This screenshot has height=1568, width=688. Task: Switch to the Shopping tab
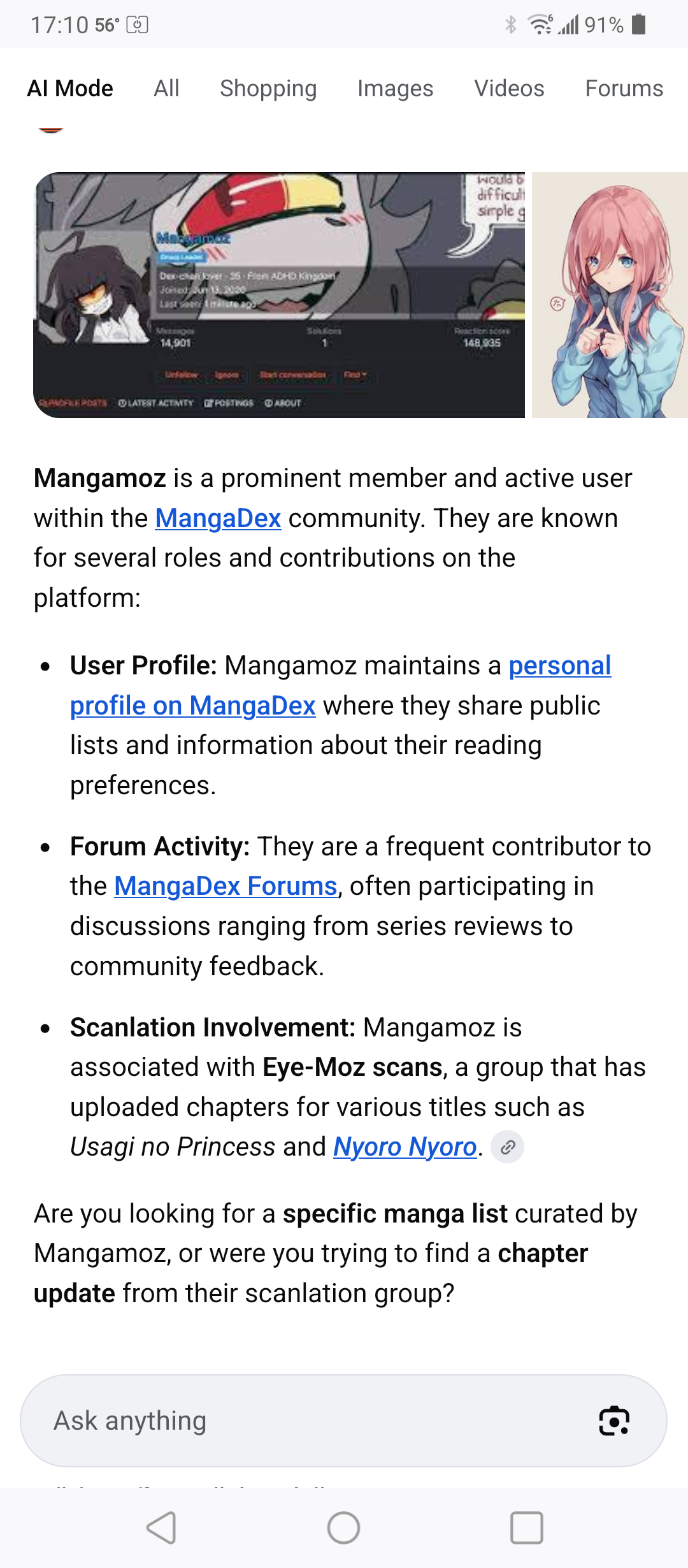[268, 89]
